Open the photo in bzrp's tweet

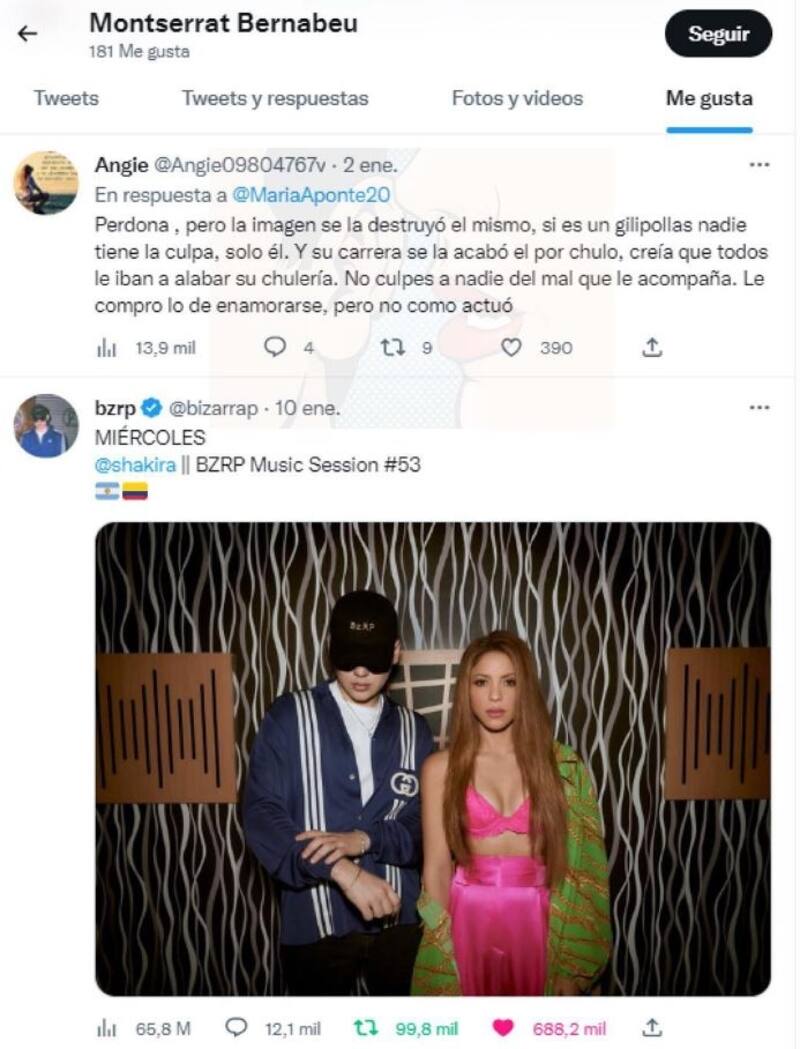click(433, 758)
